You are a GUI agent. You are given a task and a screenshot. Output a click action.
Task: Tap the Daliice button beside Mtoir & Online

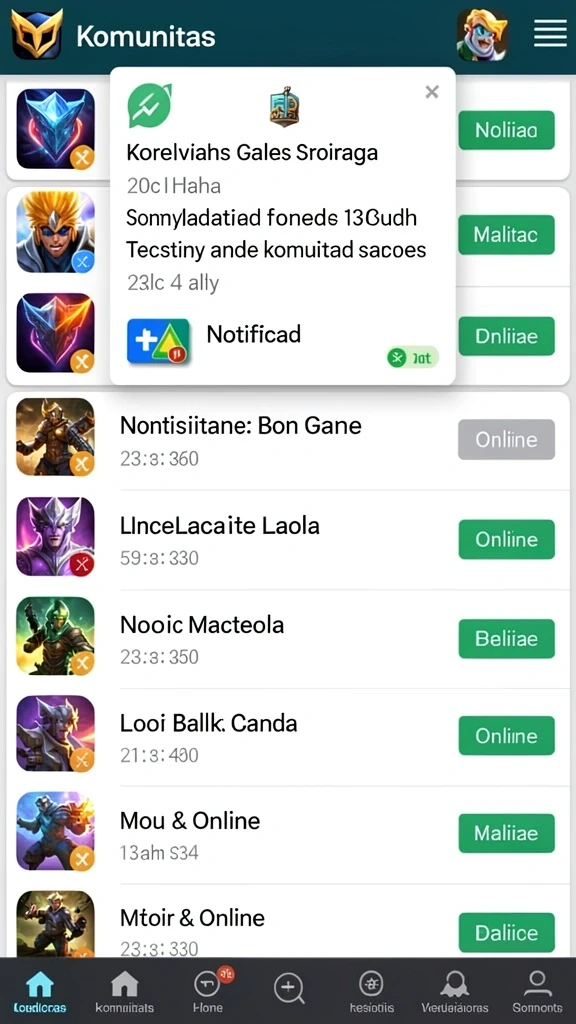[x=506, y=933]
